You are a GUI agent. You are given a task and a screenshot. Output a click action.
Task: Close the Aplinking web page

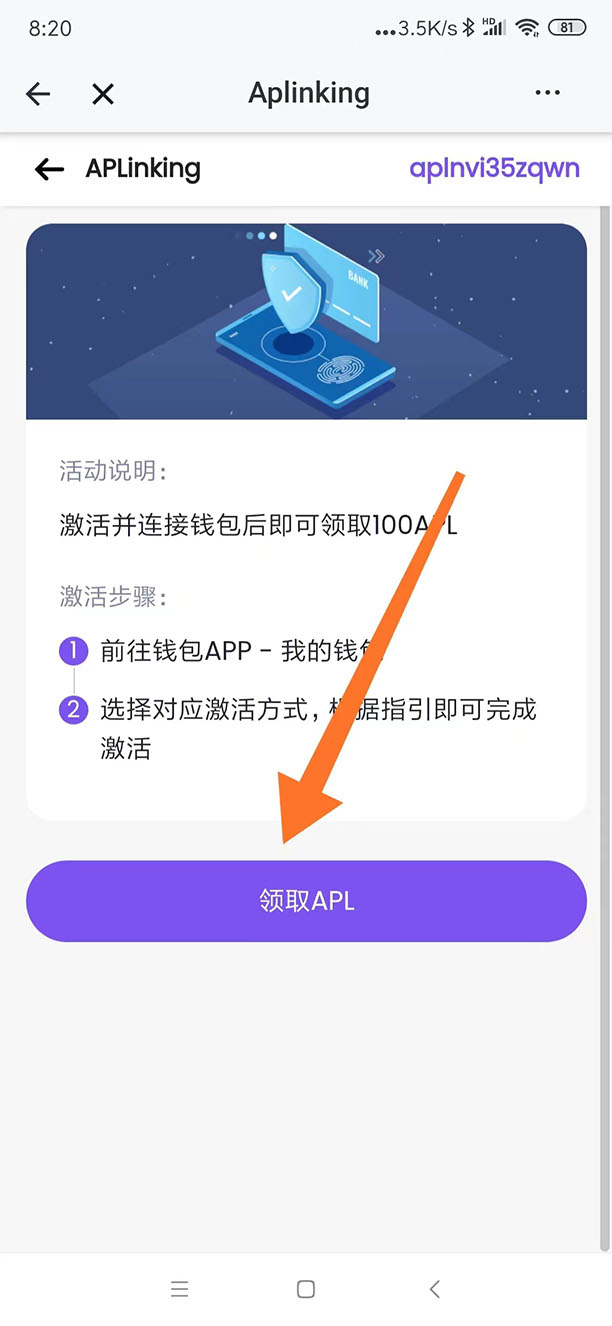click(x=103, y=94)
